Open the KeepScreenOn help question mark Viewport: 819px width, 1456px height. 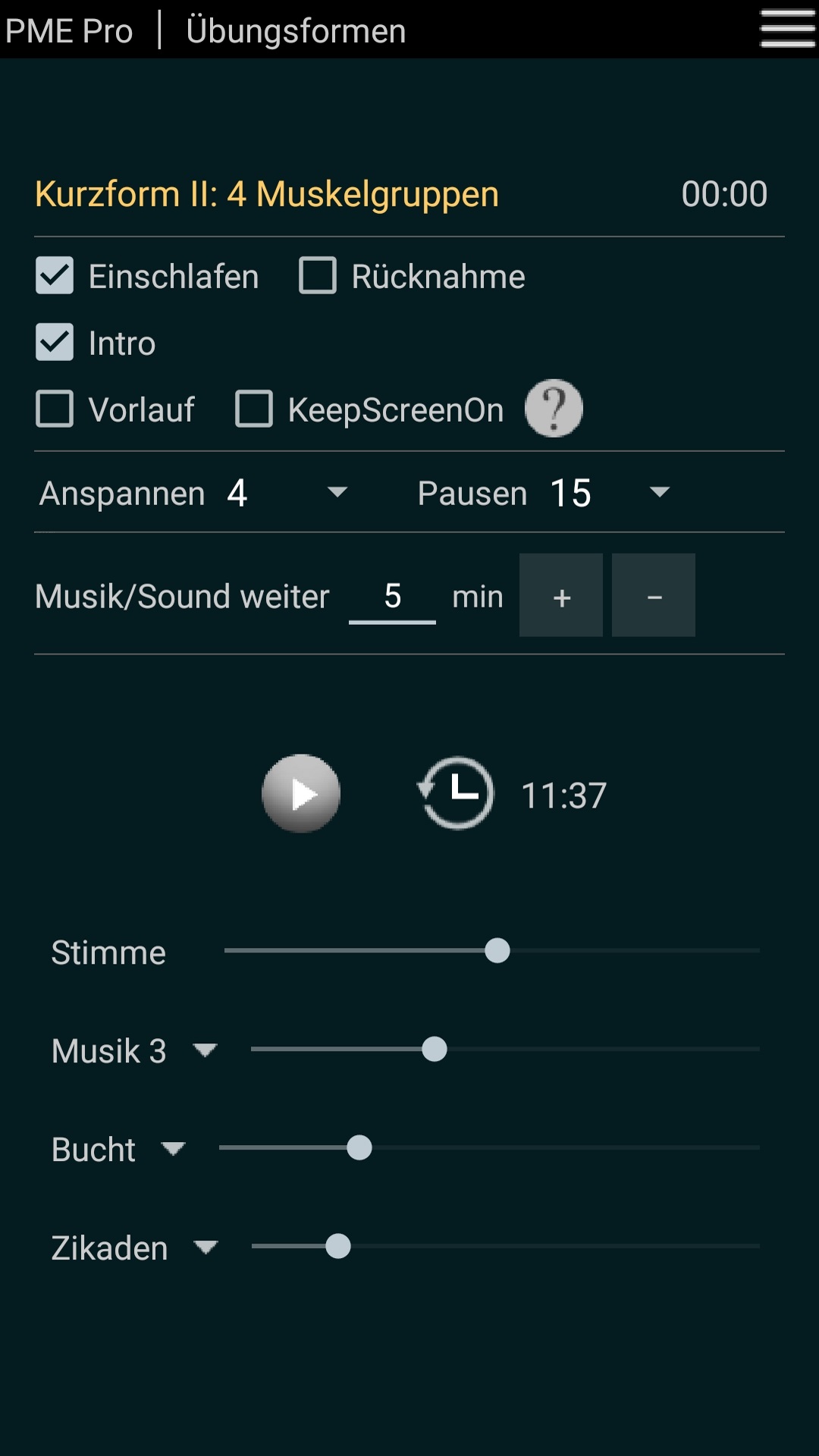click(x=553, y=409)
